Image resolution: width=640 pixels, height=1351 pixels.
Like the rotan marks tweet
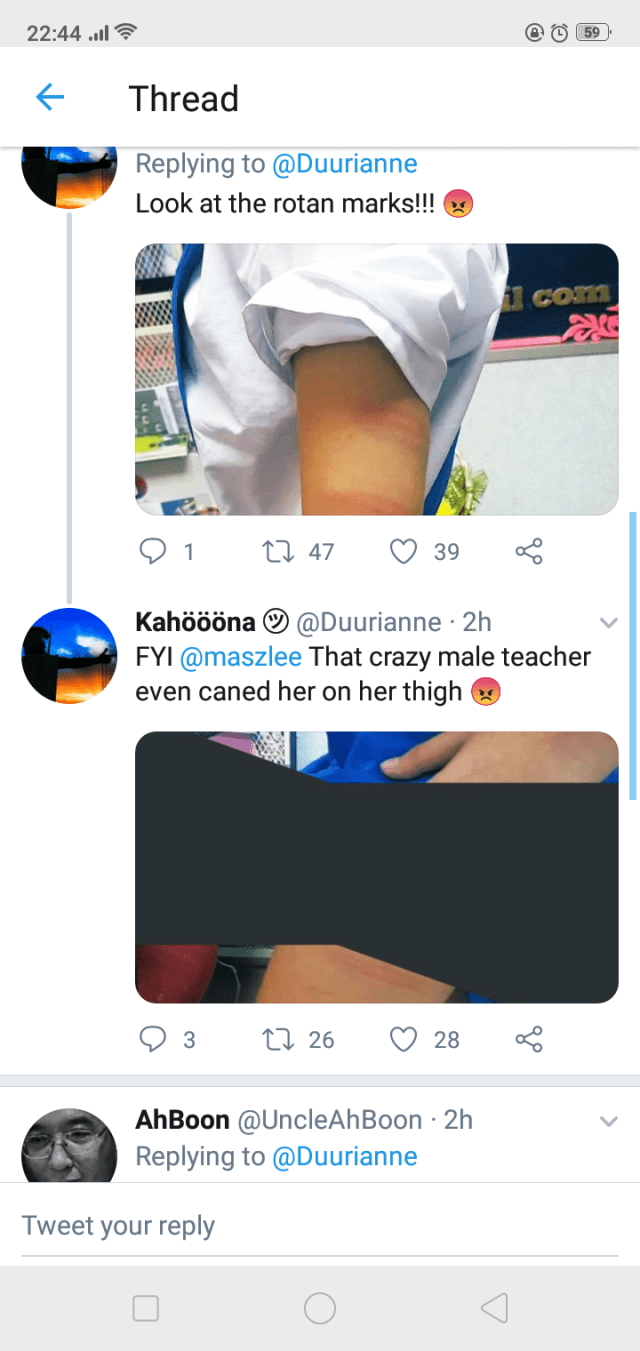pos(403,551)
